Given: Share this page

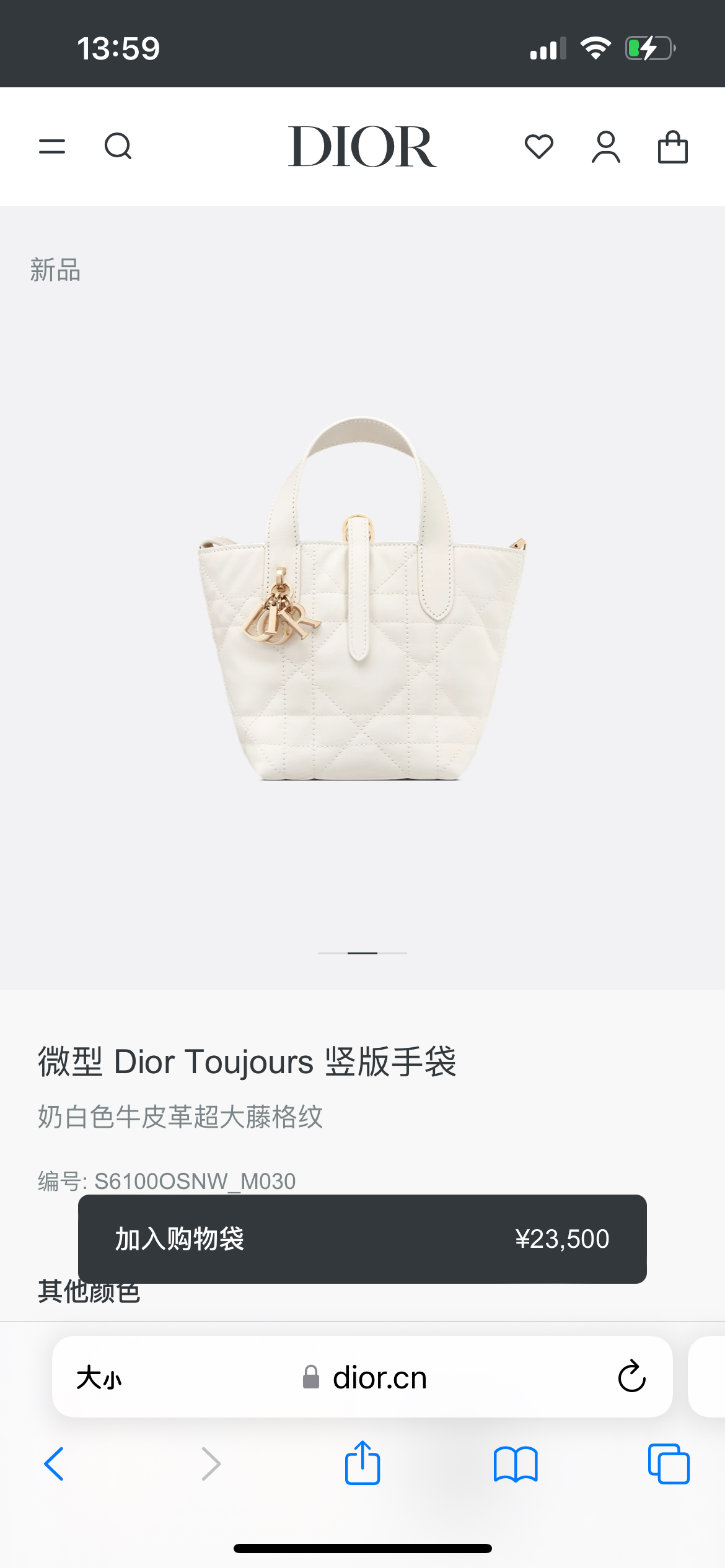Looking at the screenshot, I should [362, 1463].
